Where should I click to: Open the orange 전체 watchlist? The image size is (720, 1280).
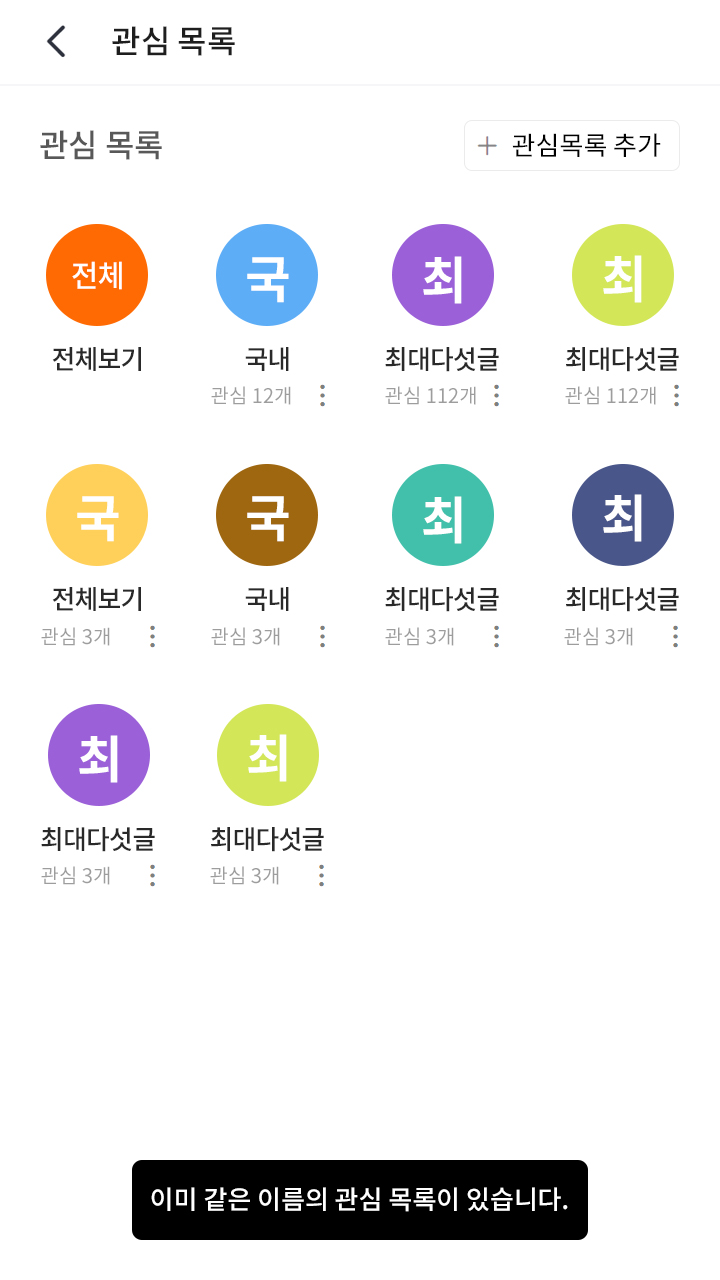coord(97,275)
